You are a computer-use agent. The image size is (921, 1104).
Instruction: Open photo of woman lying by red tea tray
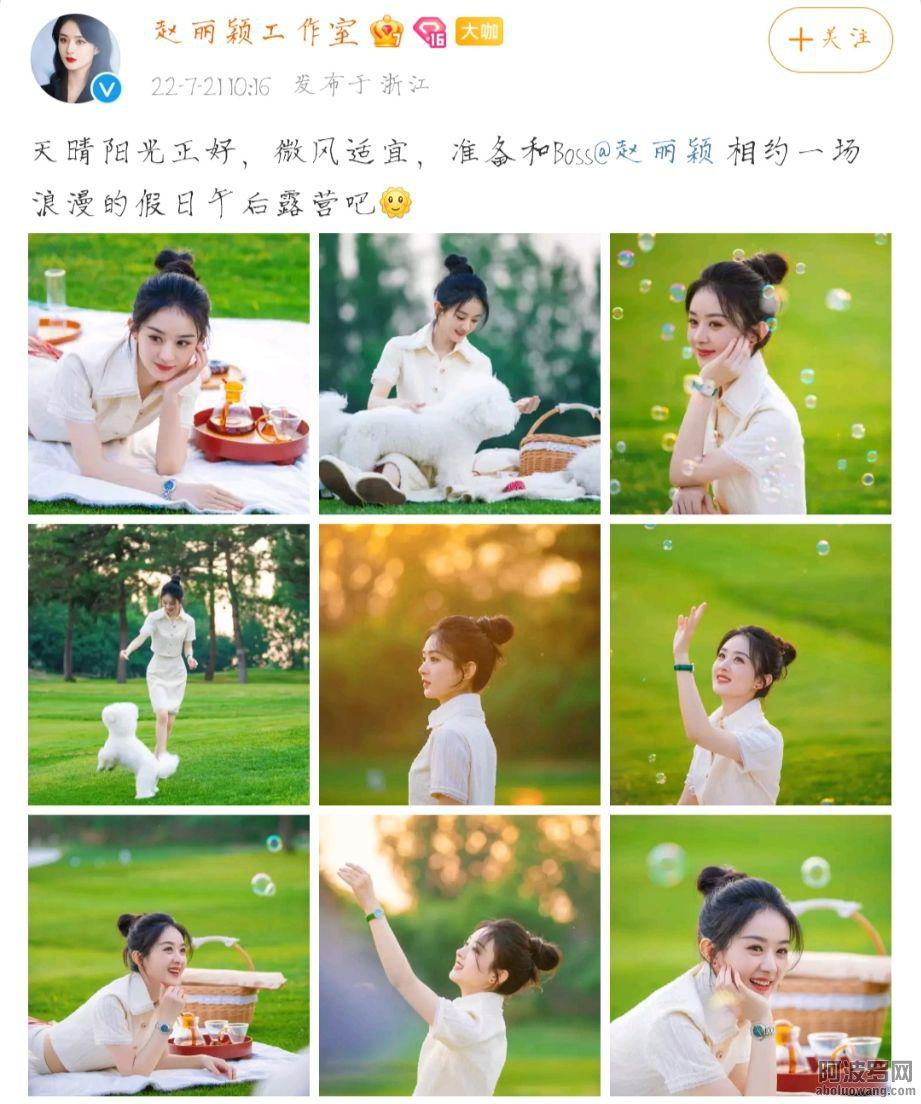click(x=169, y=373)
